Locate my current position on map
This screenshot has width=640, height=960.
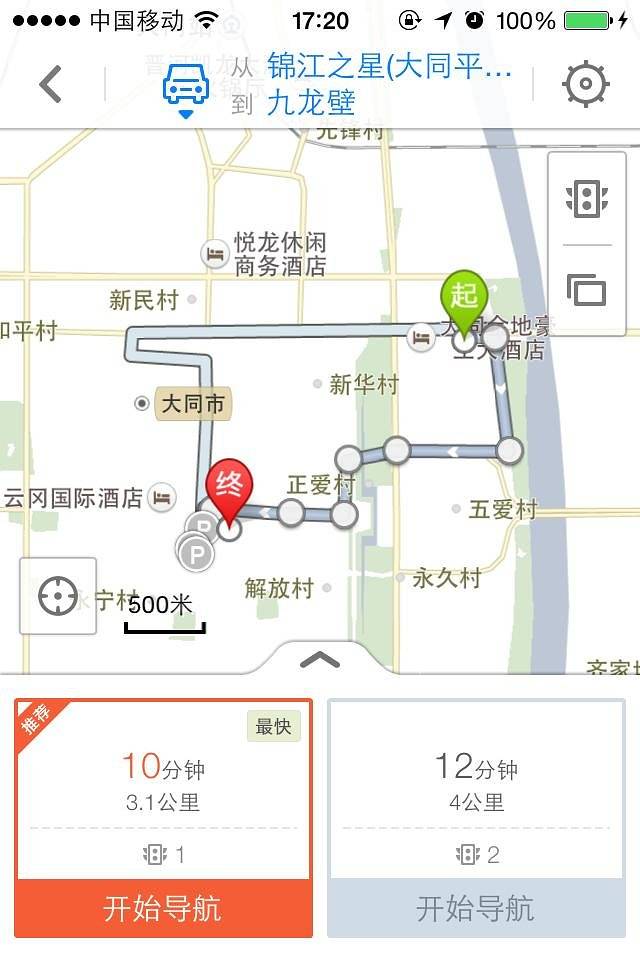pos(58,597)
